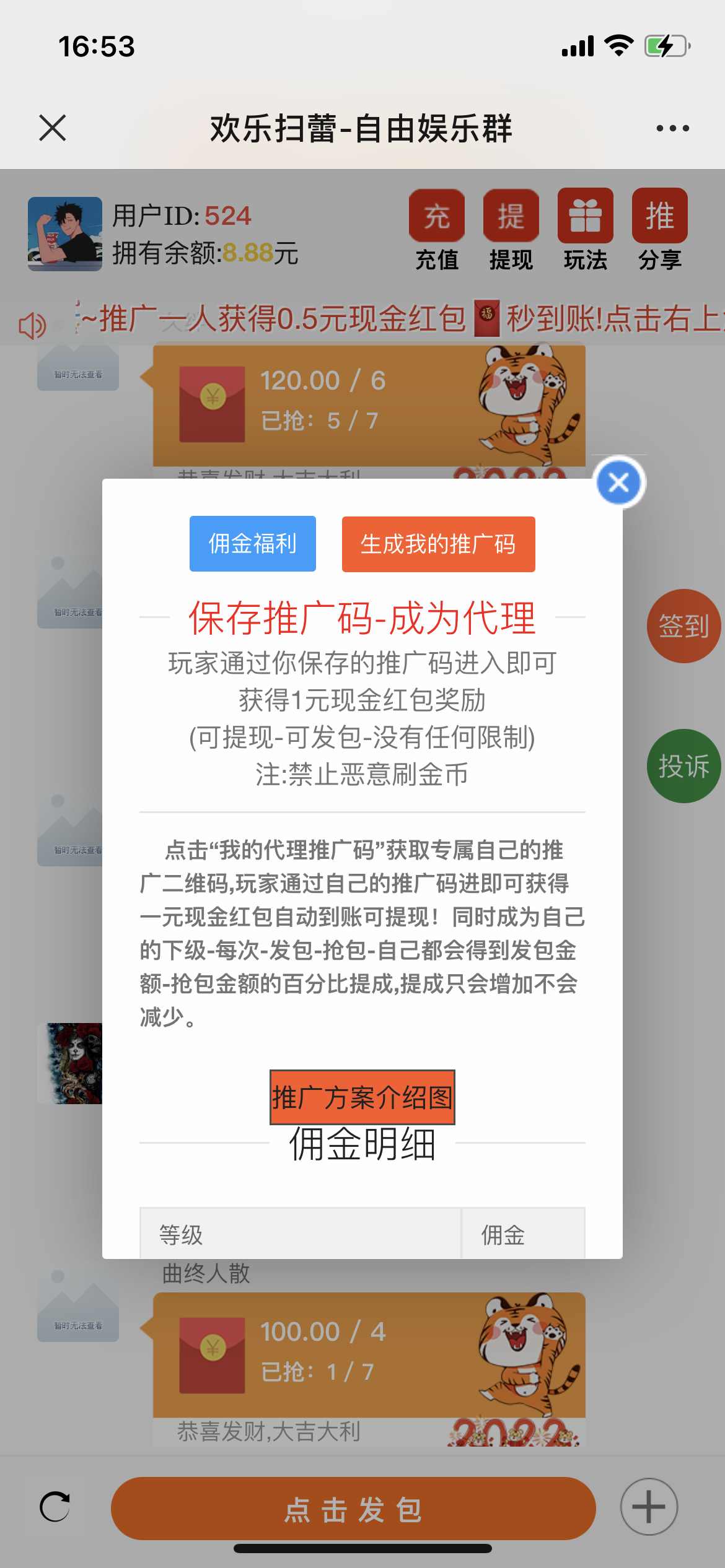Open the three-dot overflow menu
This screenshot has height=1568, width=725.
point(672,128)
